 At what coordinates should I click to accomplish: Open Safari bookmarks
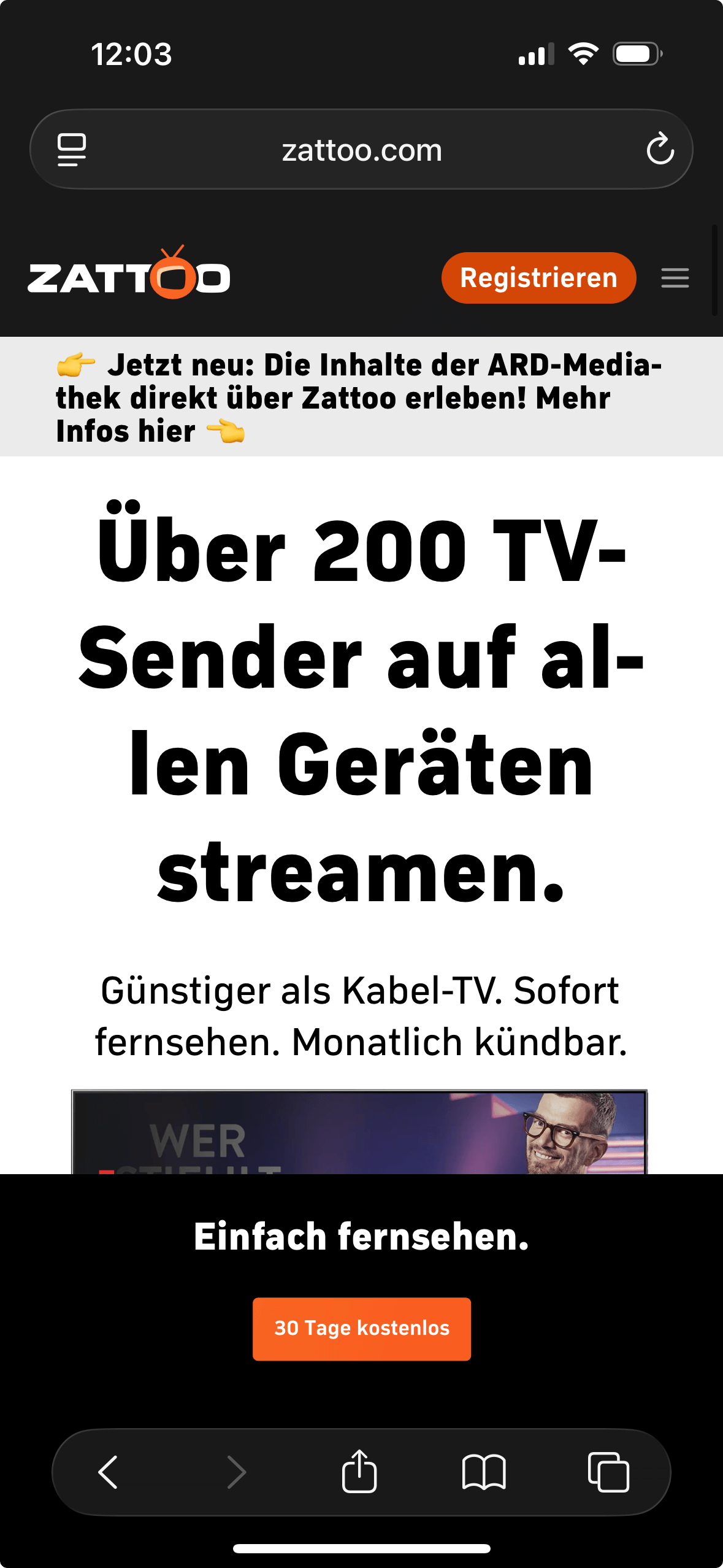[x=484, y=1472]
